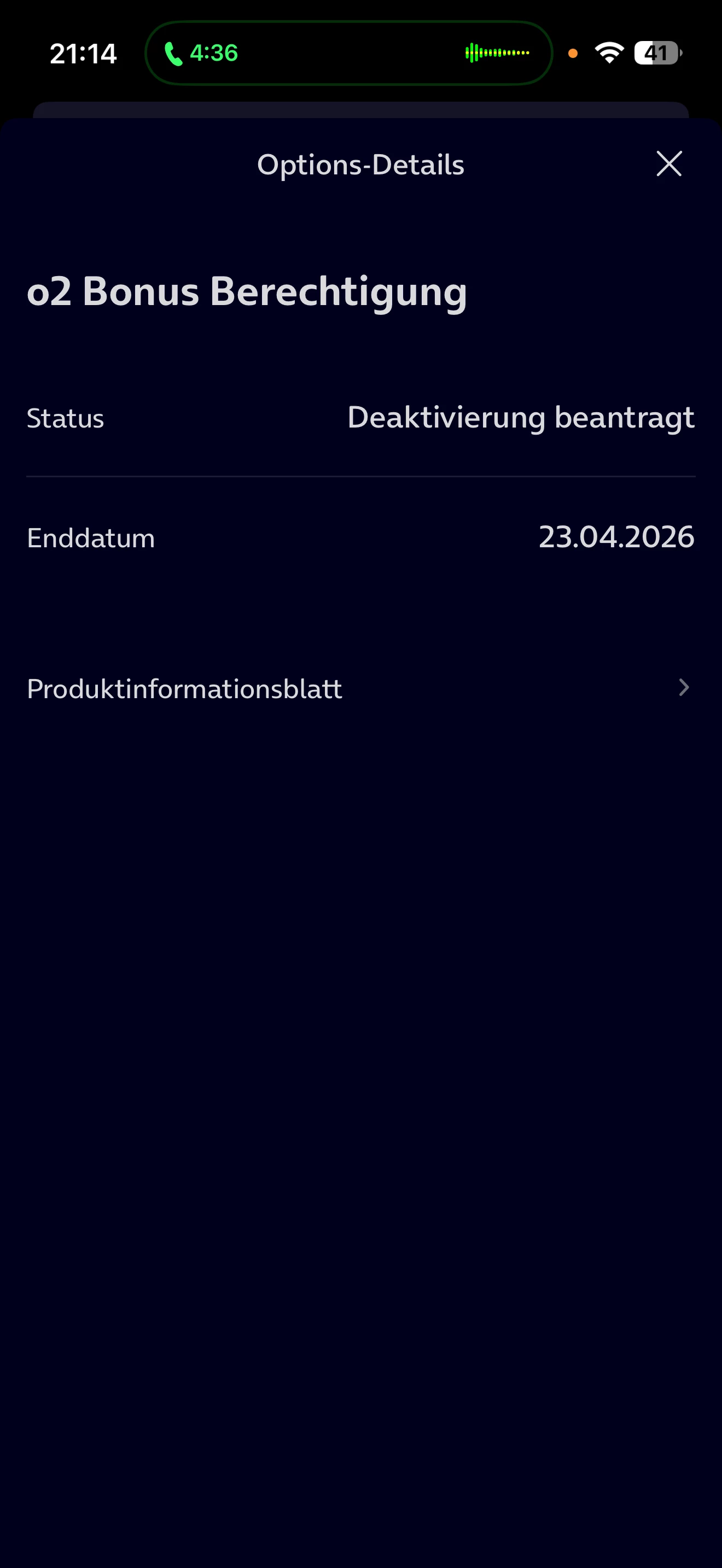Close the Options-Details sheet
The image size is (722, 1568).
tap(668, 163)
